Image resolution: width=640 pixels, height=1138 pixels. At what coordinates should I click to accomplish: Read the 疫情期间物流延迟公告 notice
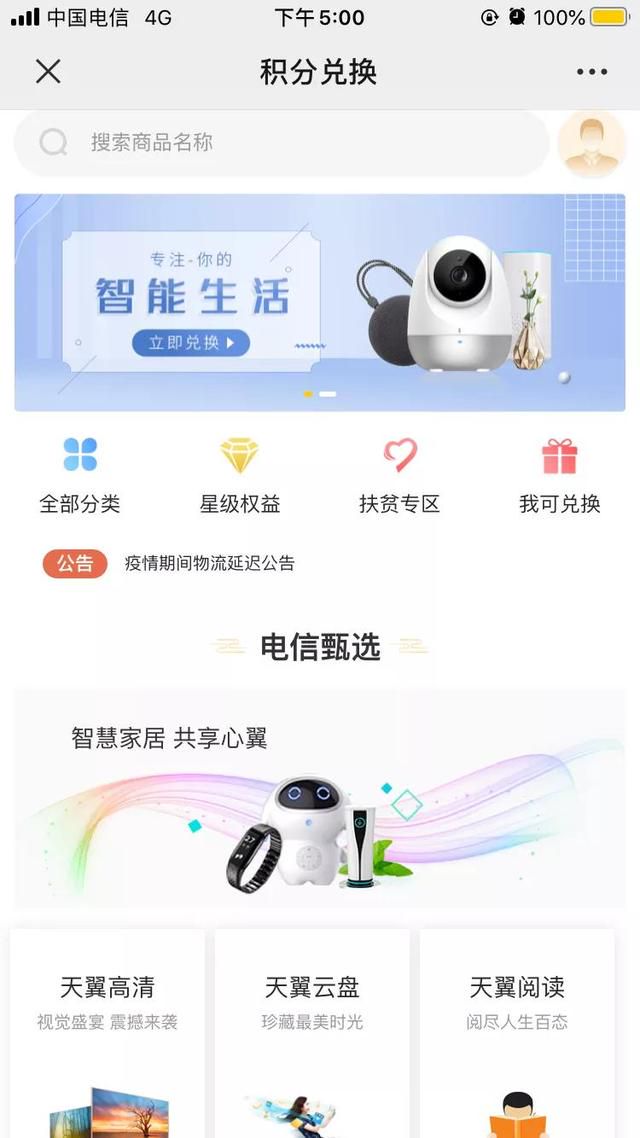(210, 563)
